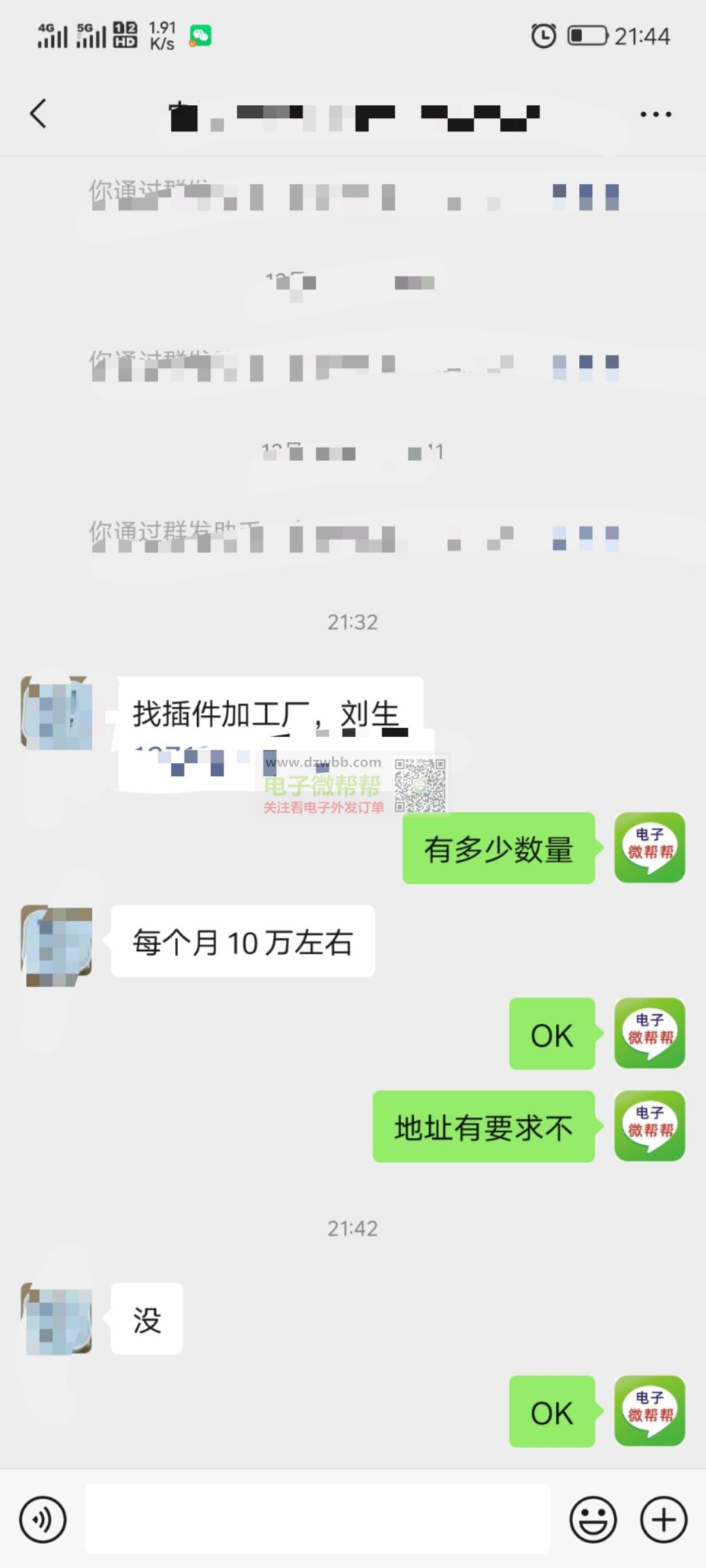Open the emoji picker
Screen dimensions: 706x1568
593,1520
